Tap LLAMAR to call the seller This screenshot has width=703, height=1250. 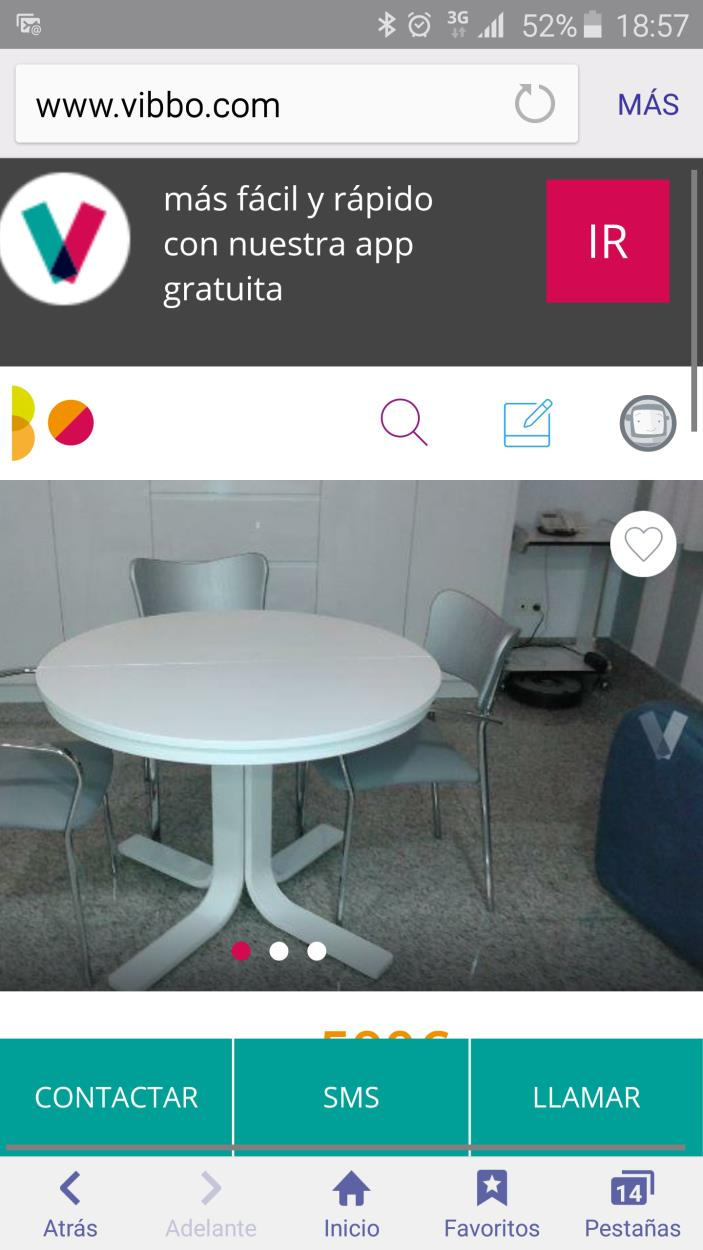click(x=586, y=1097)
